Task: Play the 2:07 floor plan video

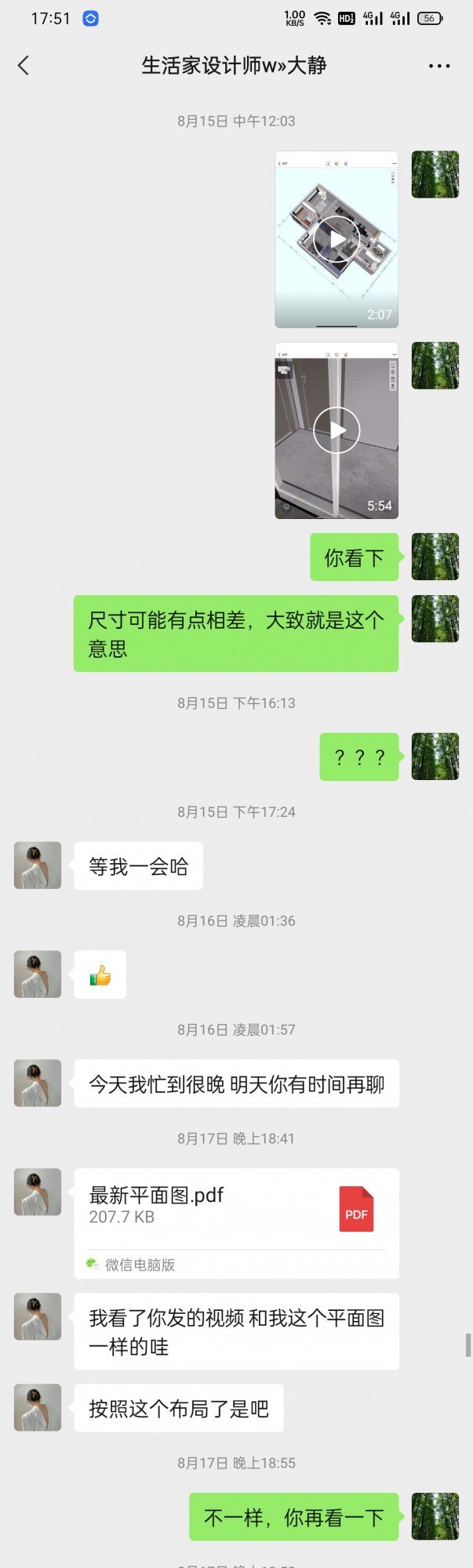Action: 337,239
